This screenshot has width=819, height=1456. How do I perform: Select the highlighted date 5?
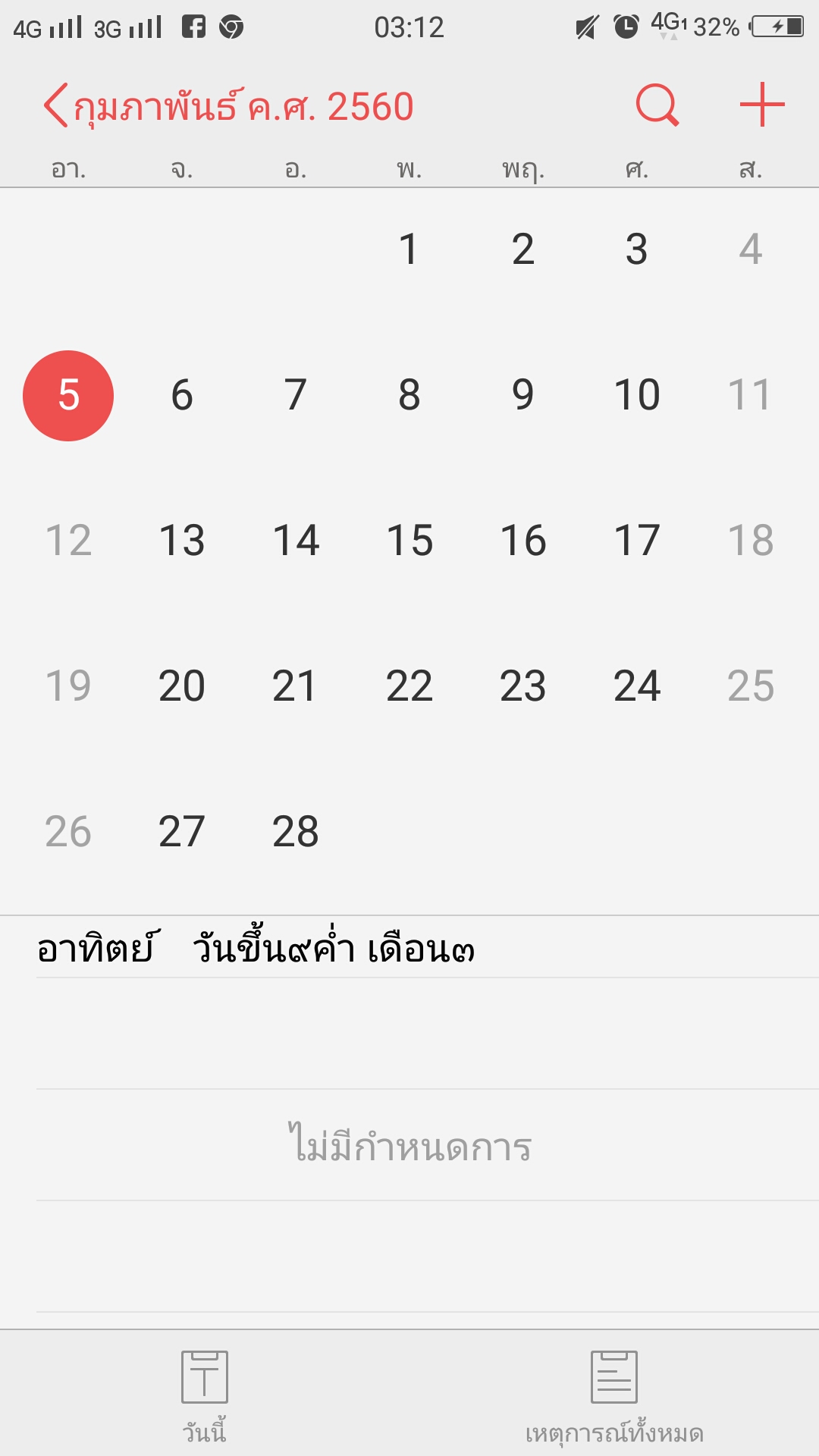[68, 396]
